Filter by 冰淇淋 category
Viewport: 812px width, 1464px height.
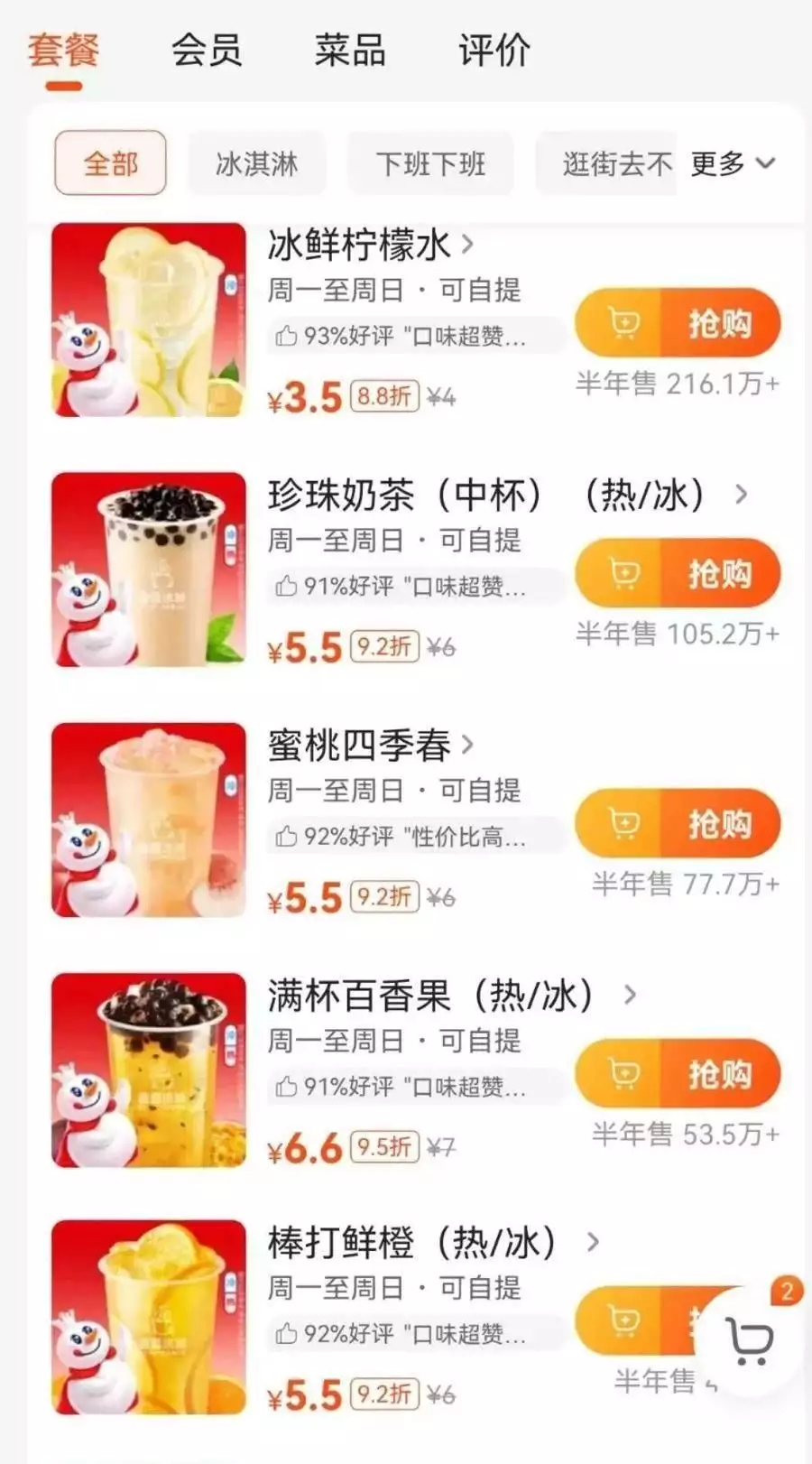click(256, 163)
